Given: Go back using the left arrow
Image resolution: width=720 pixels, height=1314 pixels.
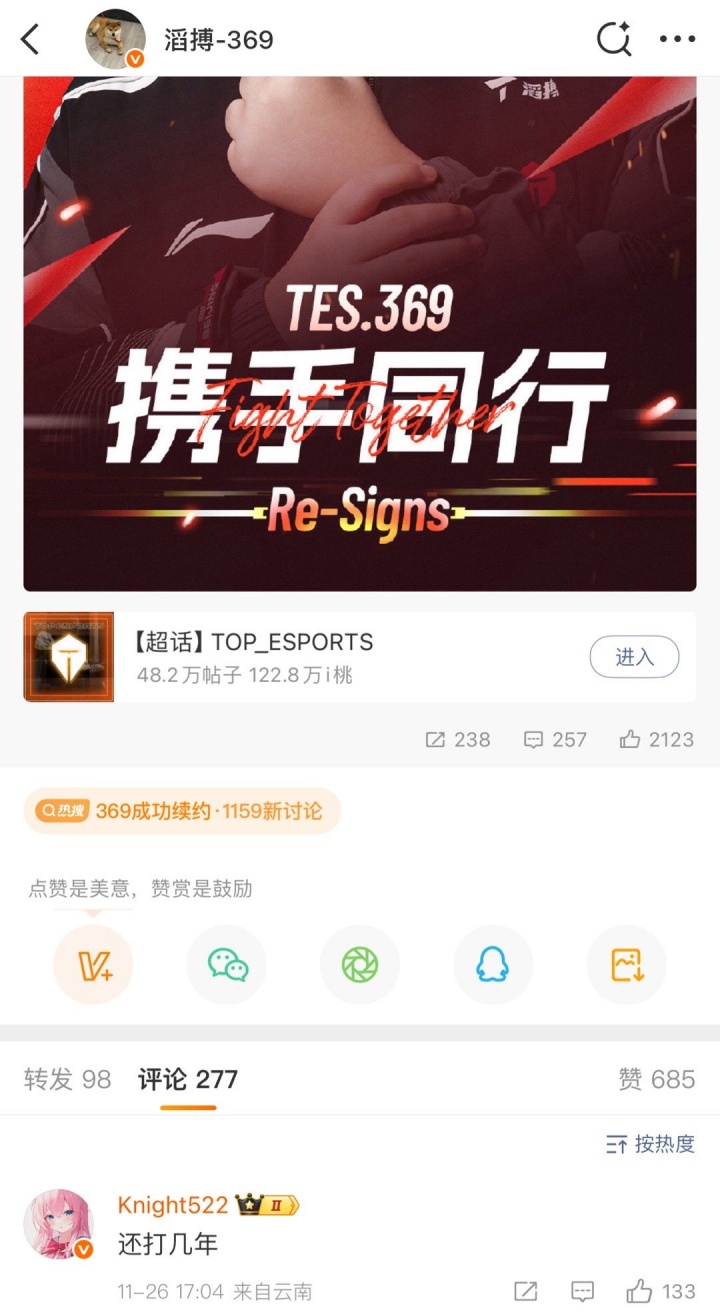Looking at the screenshot, I should pyautogui.click(x=30, y=39).
